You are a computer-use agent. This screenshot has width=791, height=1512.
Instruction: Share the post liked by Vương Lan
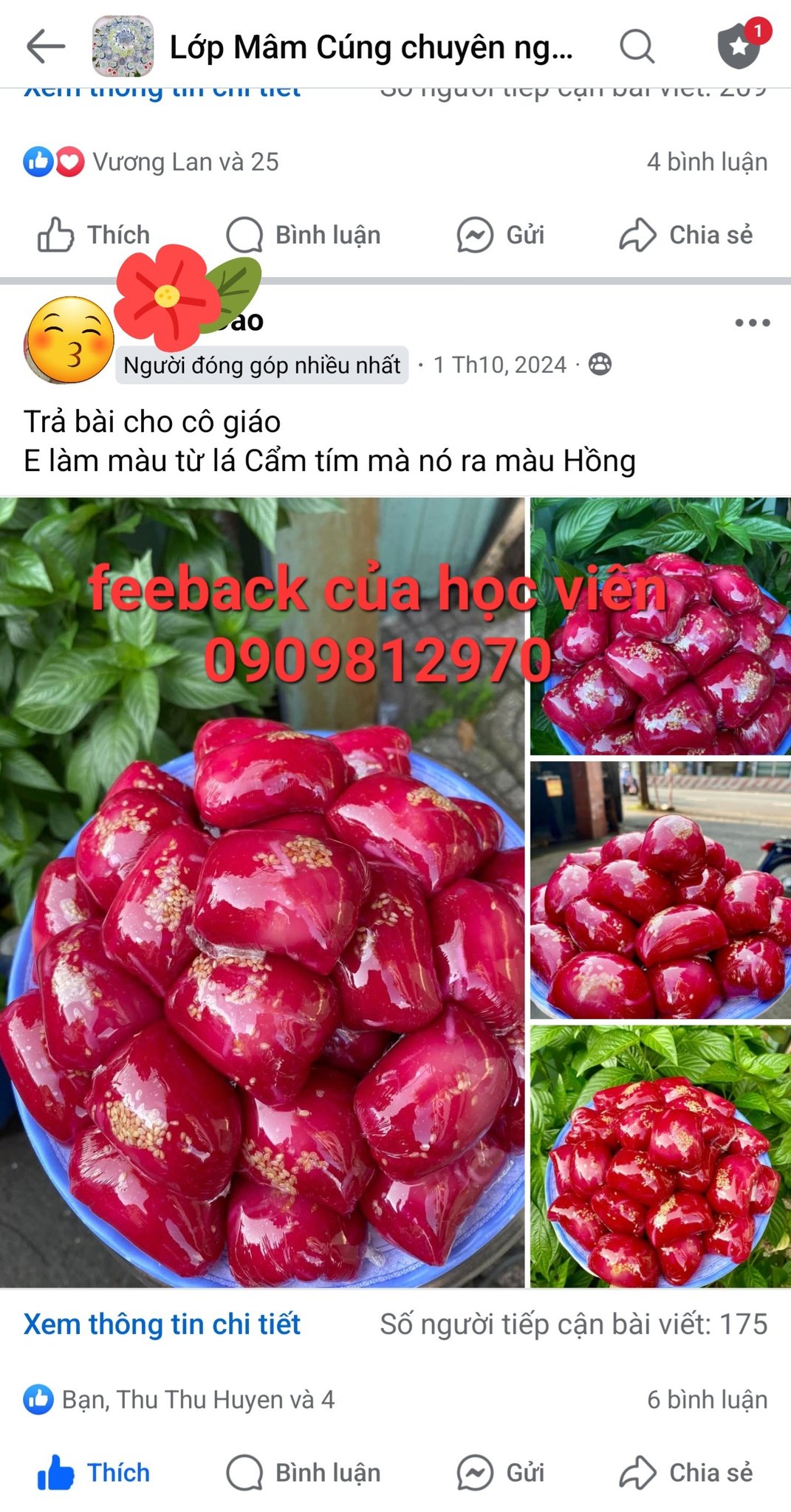686,236
